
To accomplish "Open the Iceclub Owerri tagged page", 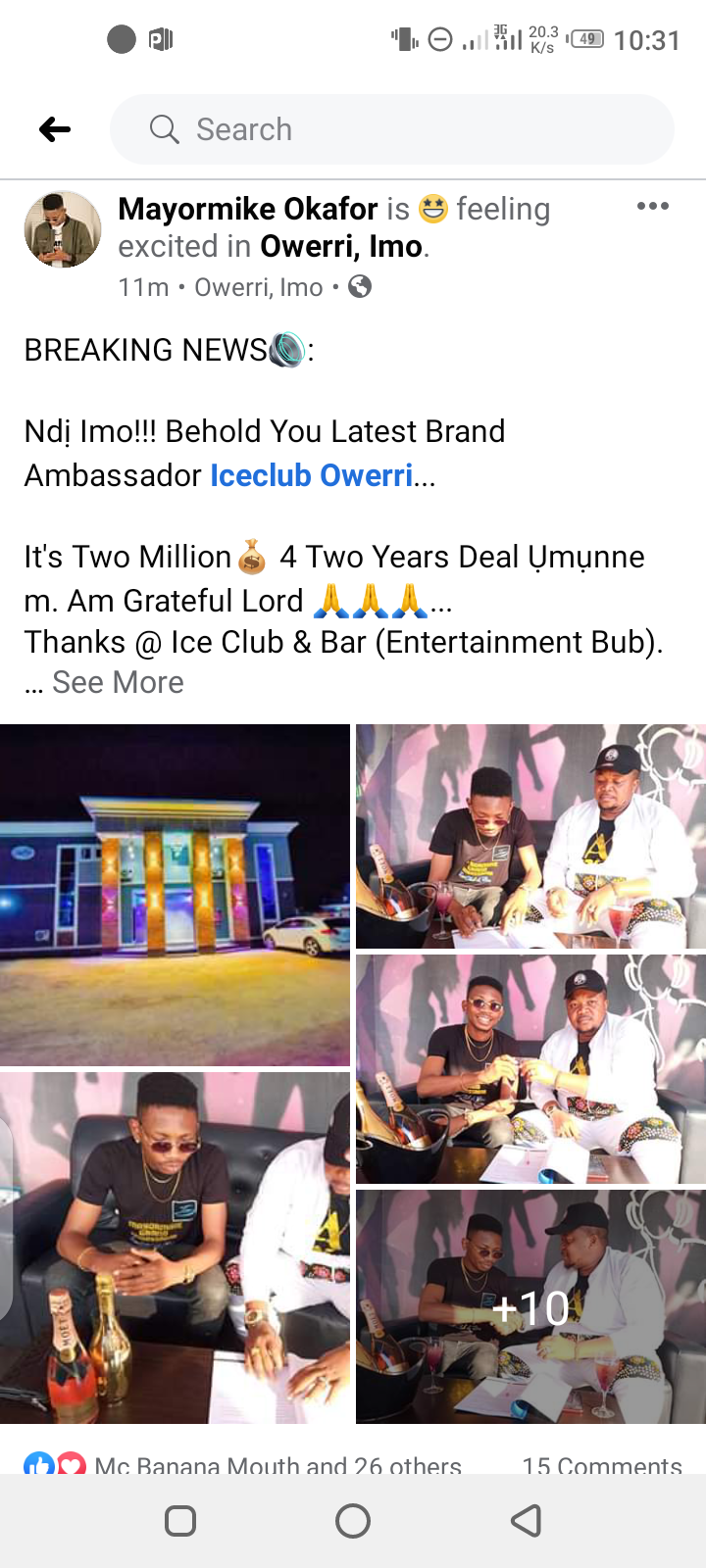I will (x=312, y=475).
